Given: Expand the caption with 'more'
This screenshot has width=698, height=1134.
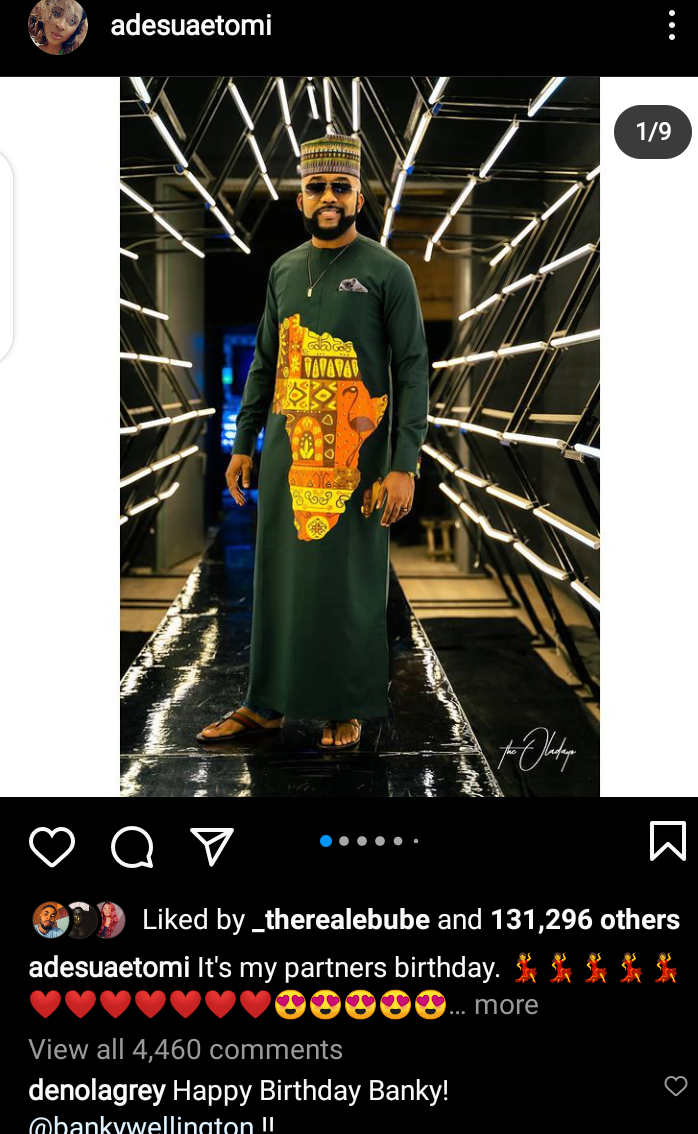Looking at the screenshot, I should (506, 1005).
